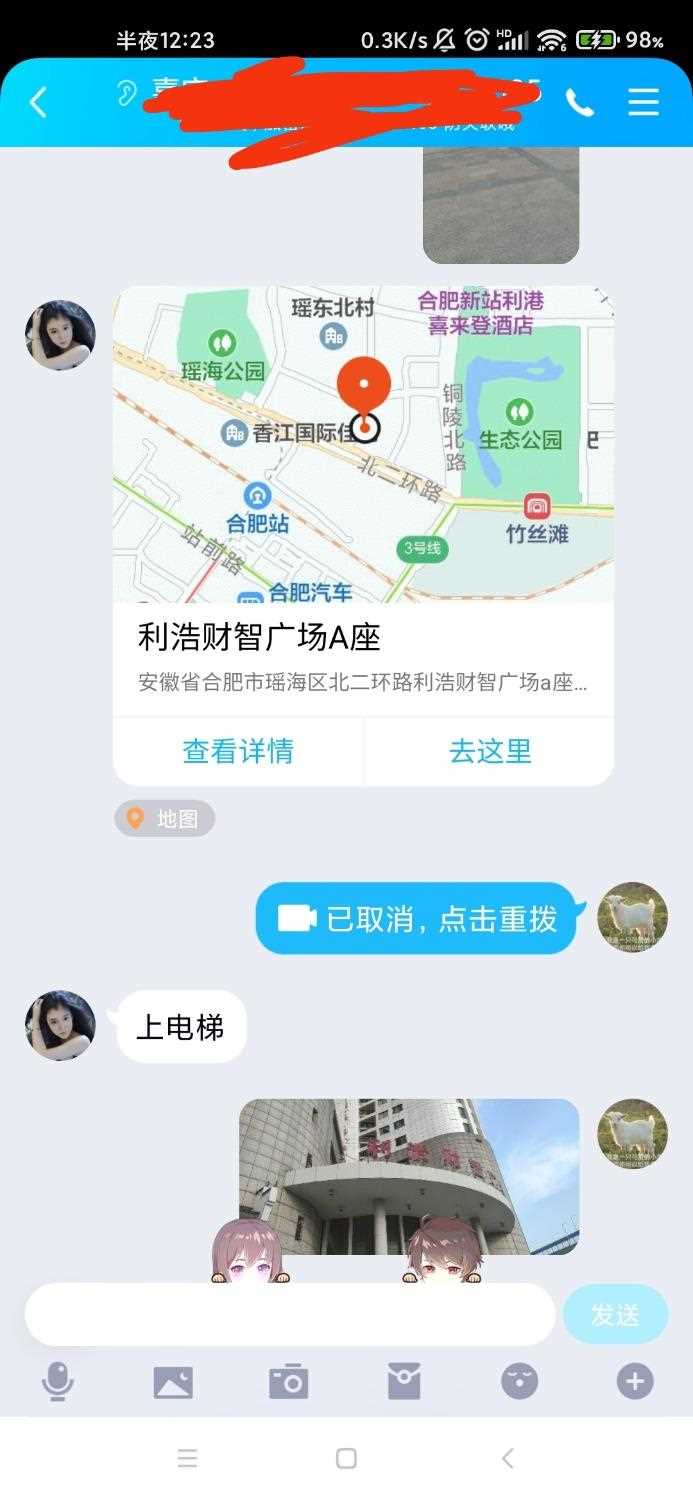Open the photo gallery picker

click(173, 1382)
